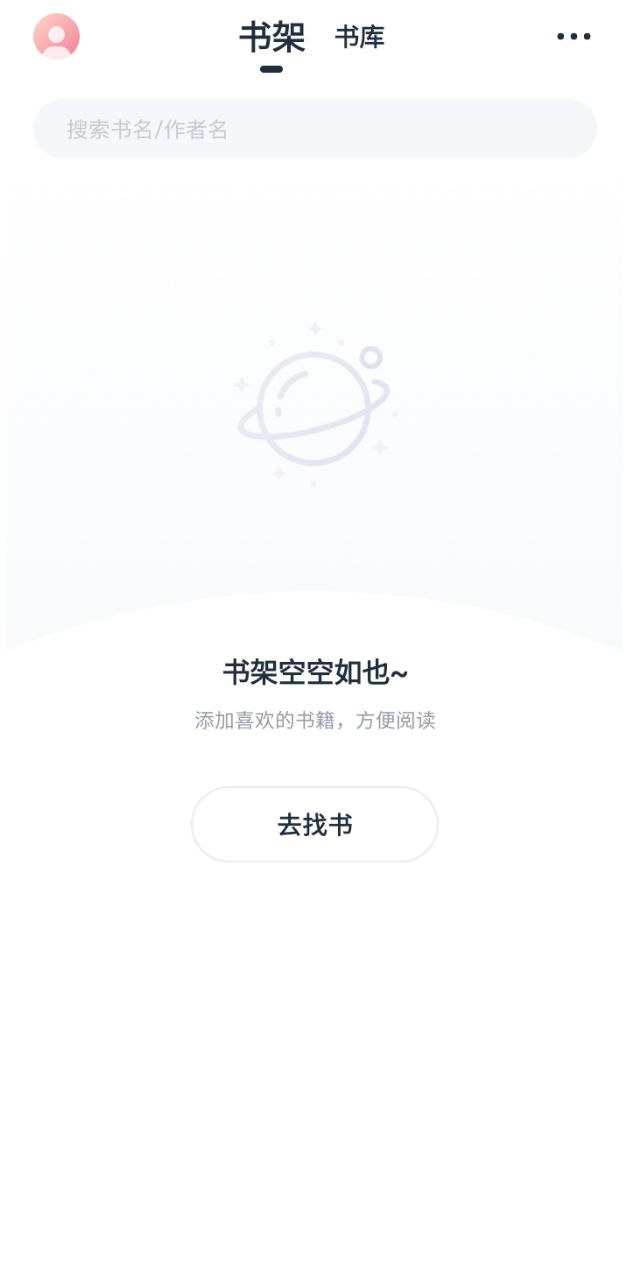Select the 书架 tab

(272, 38)
